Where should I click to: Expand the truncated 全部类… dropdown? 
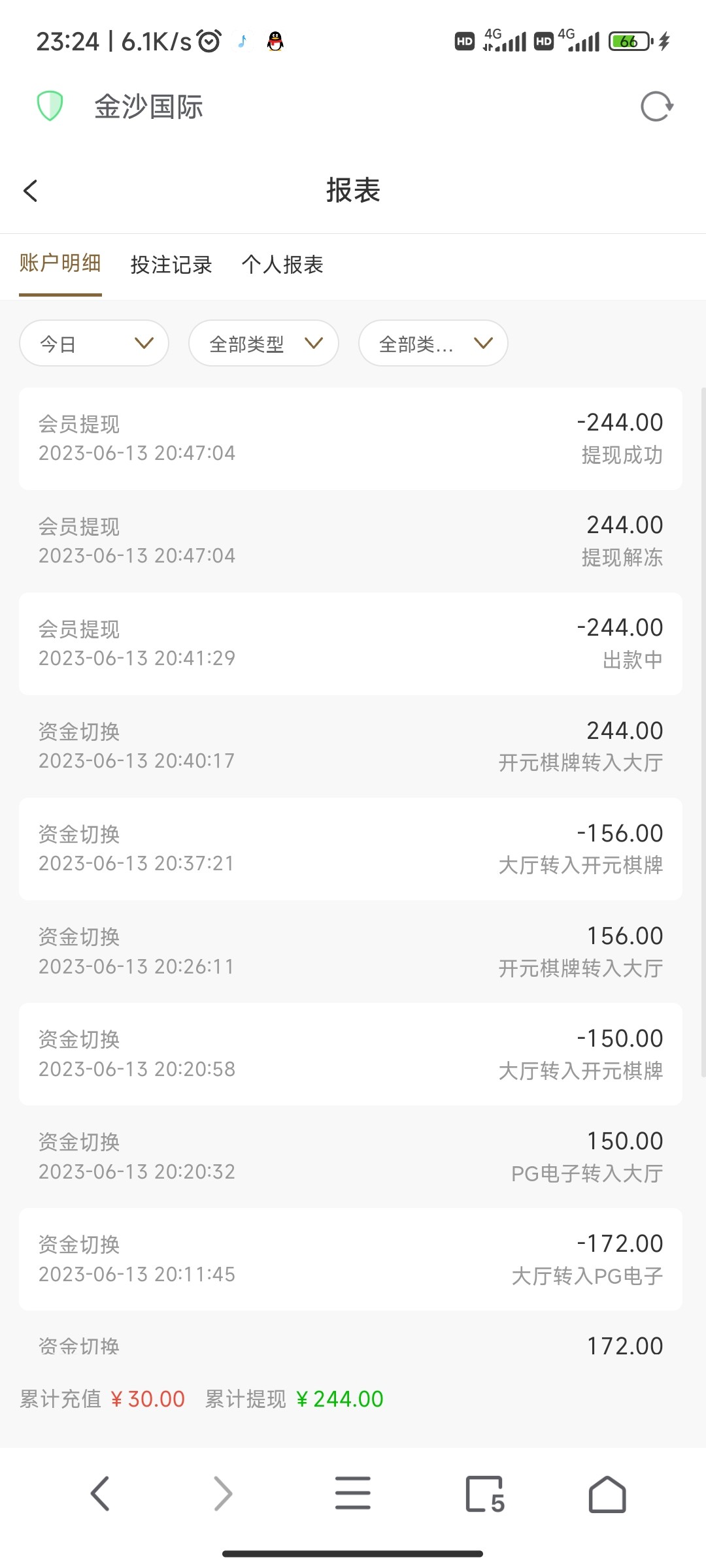click(x=433, y=343)
